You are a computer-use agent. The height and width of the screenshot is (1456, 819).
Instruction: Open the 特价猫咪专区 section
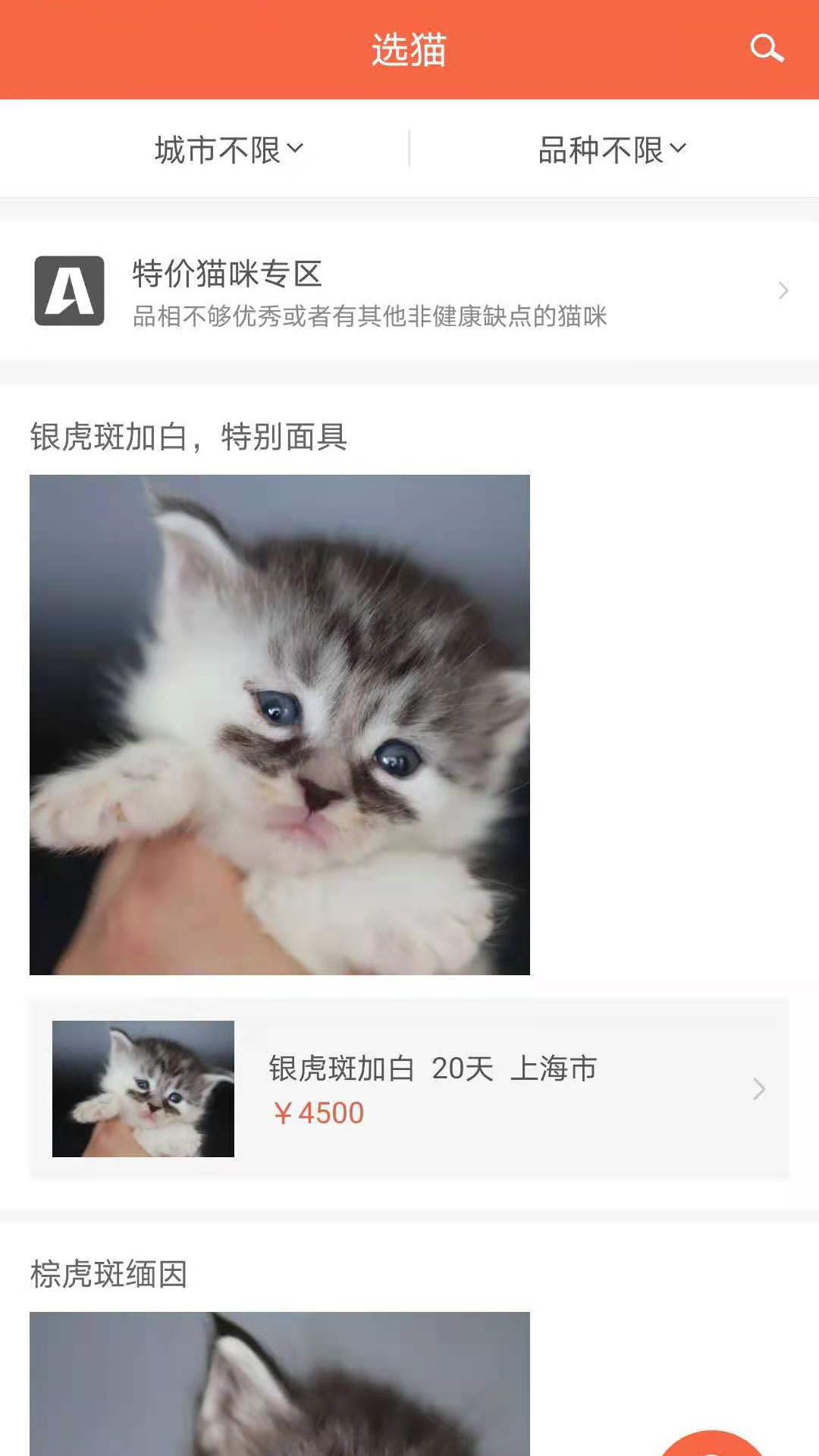(x=409, y=291)
